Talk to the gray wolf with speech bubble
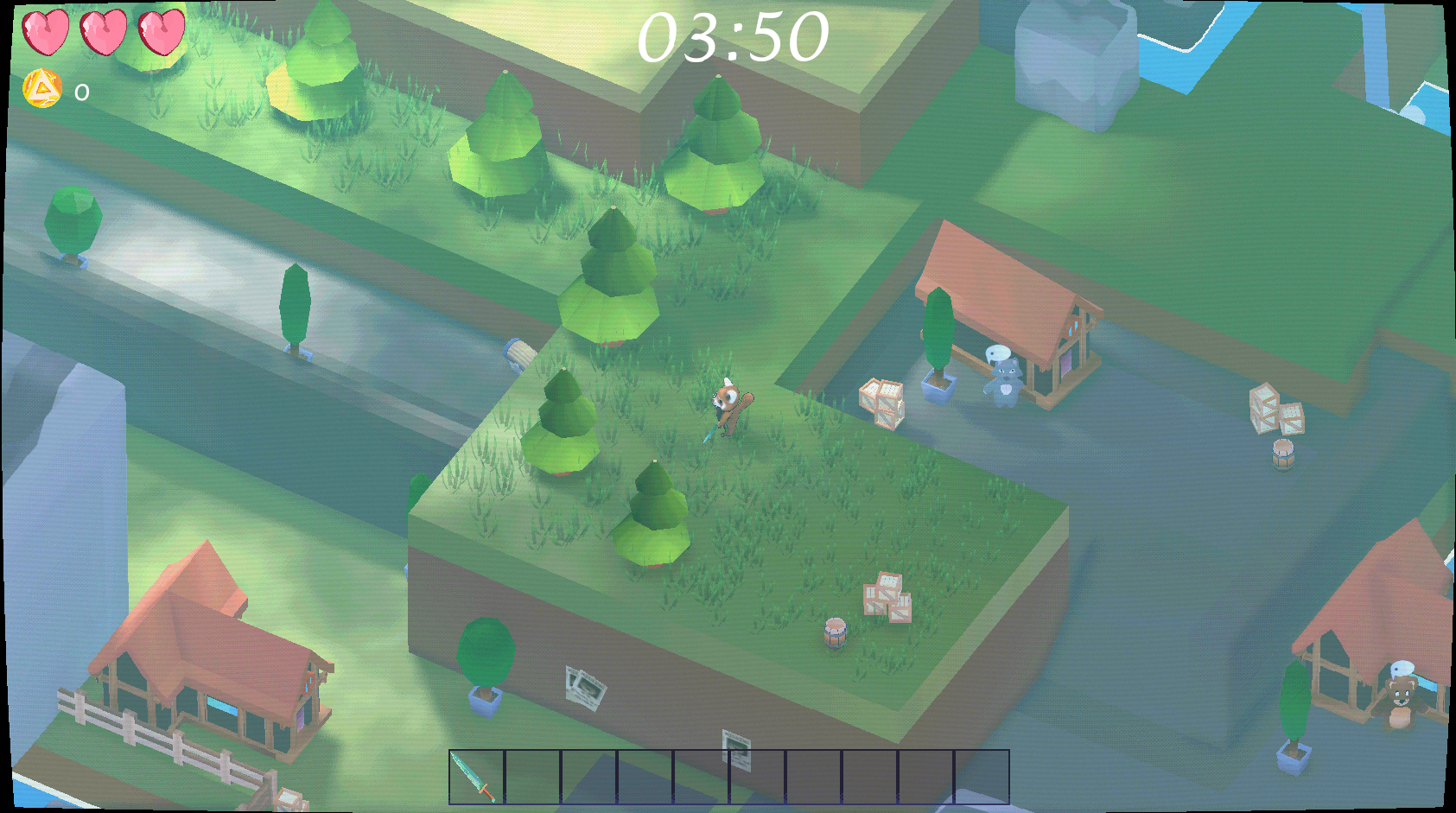 pyautogui.click(x=1004, y=381)
